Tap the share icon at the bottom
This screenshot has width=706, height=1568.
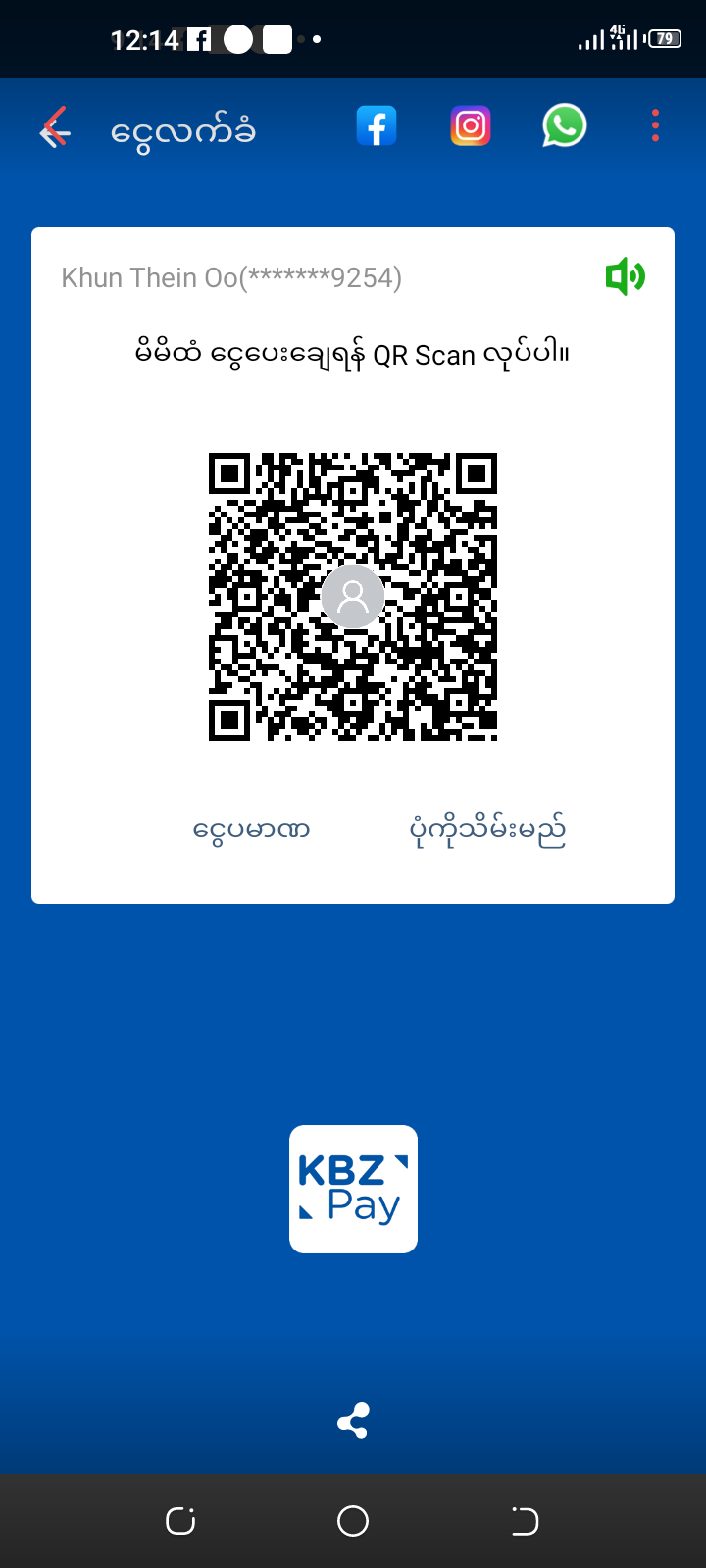[x=353, y=1420]
